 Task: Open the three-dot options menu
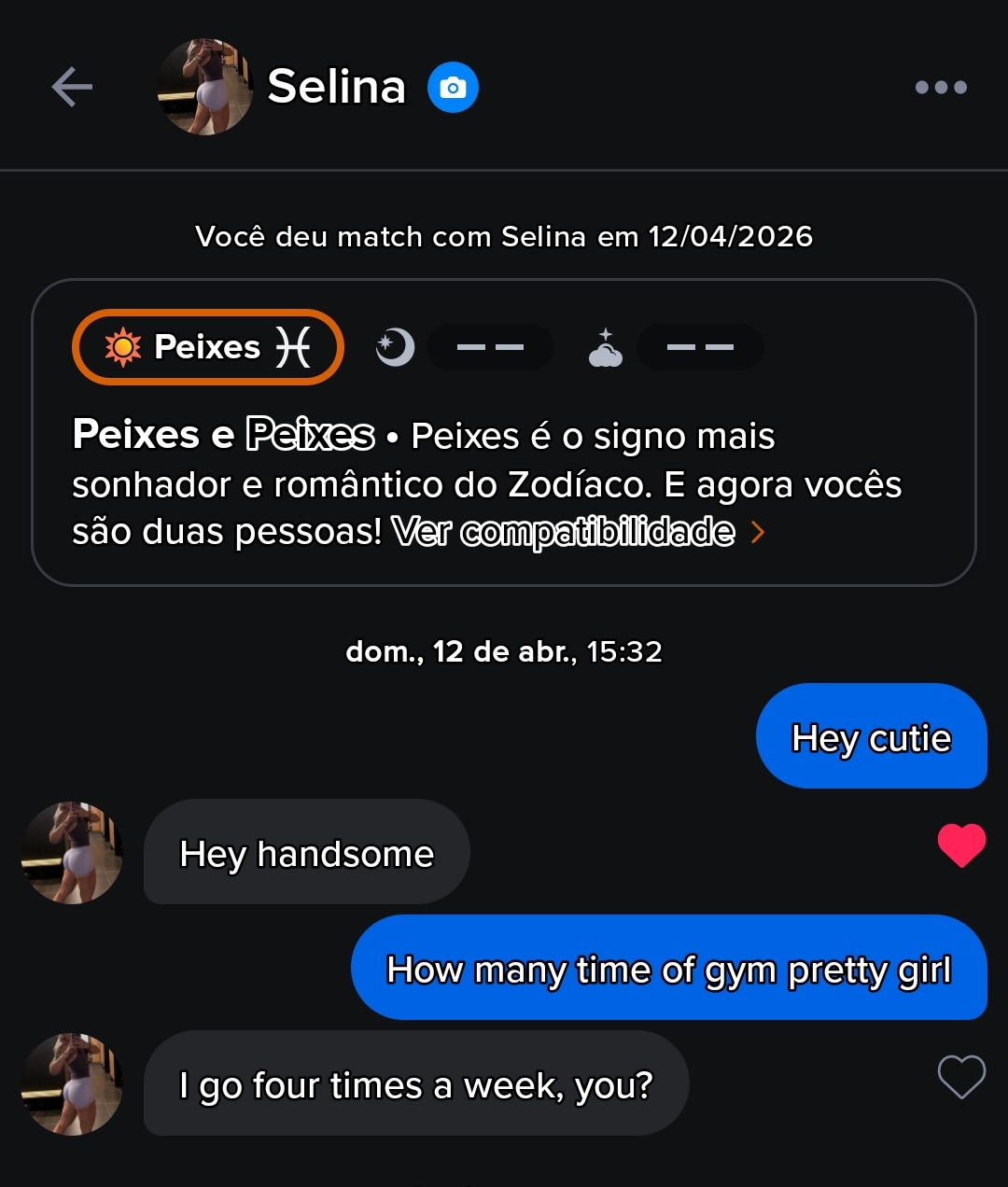tap(941, 87)
